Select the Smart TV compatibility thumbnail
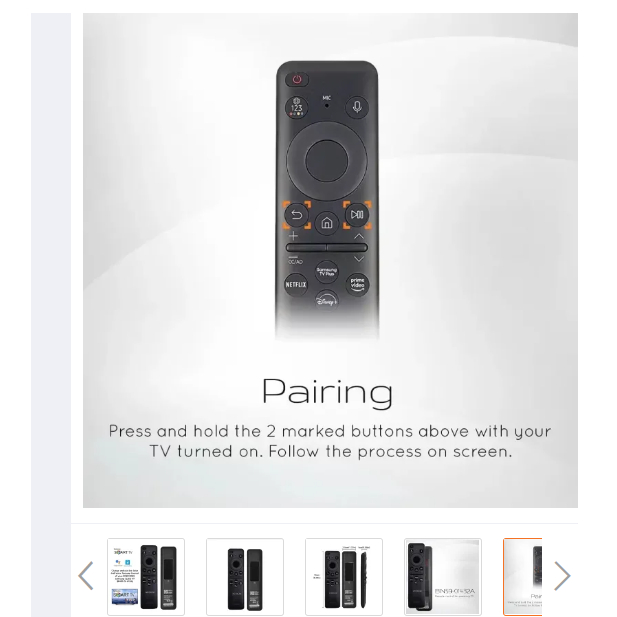The width and height of the screenshot is (617, 617). pyautogui.click(x=146, y=577)
